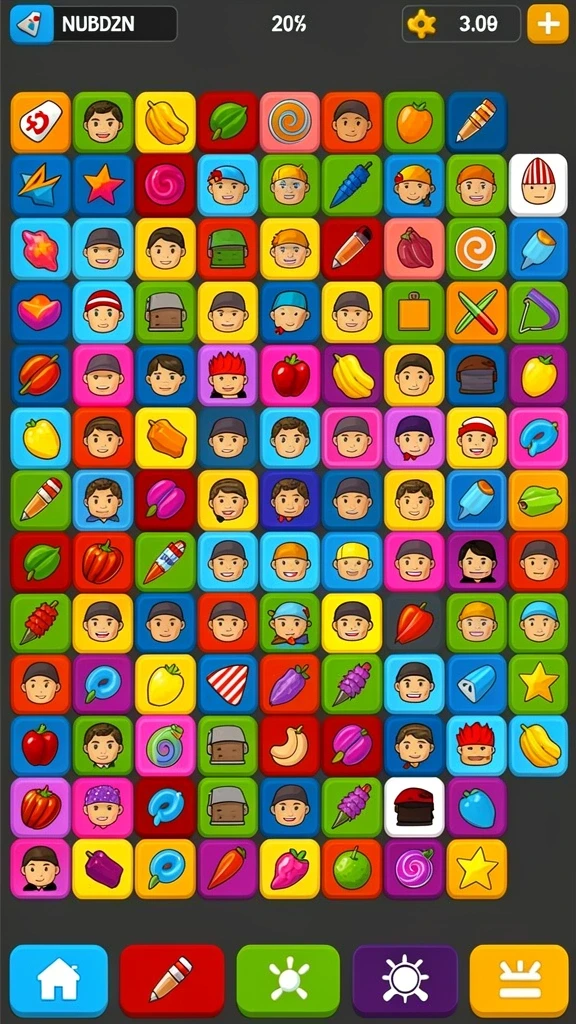Screen dimensions: 576x1024
Task: Select the orange tag tile with red symbol
Action: [40, 122]
